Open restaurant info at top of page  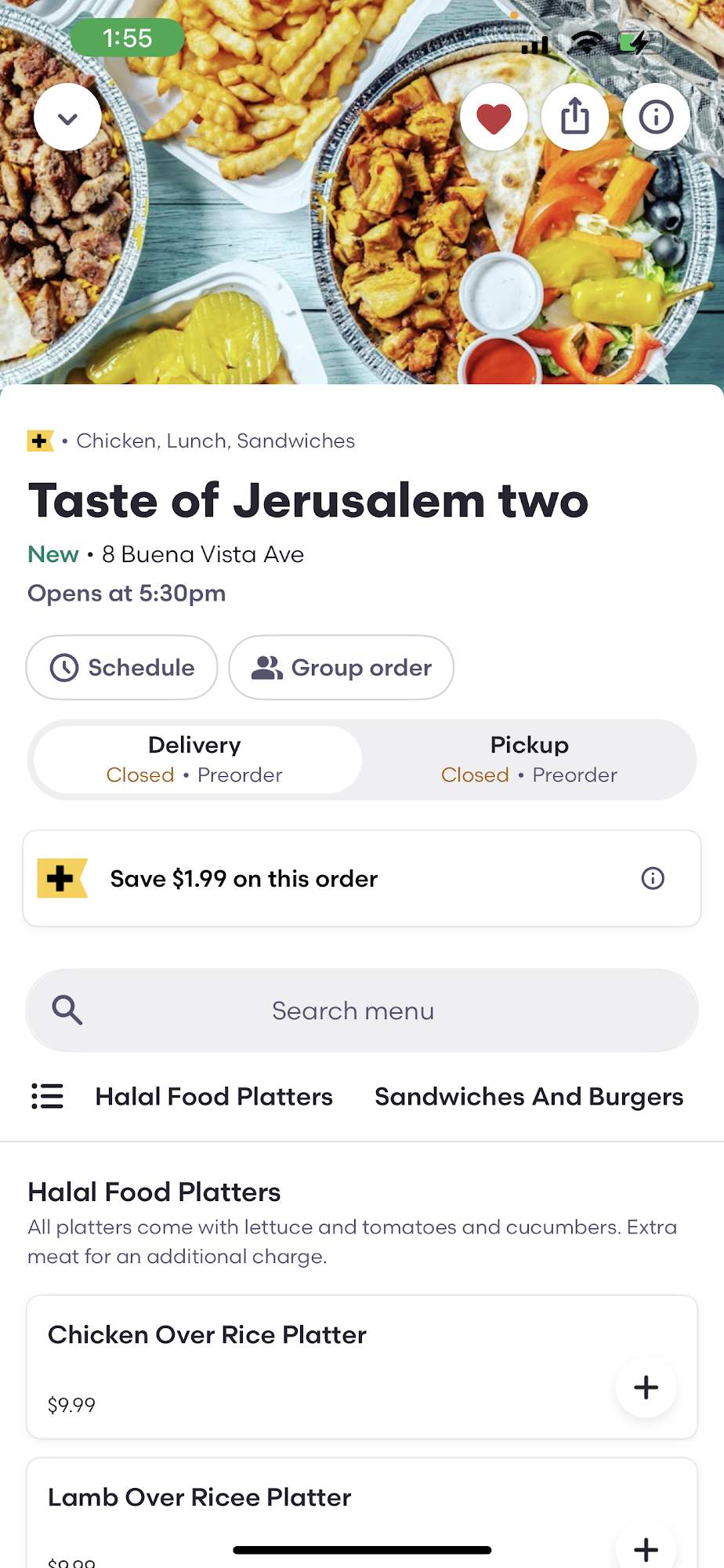656,118
